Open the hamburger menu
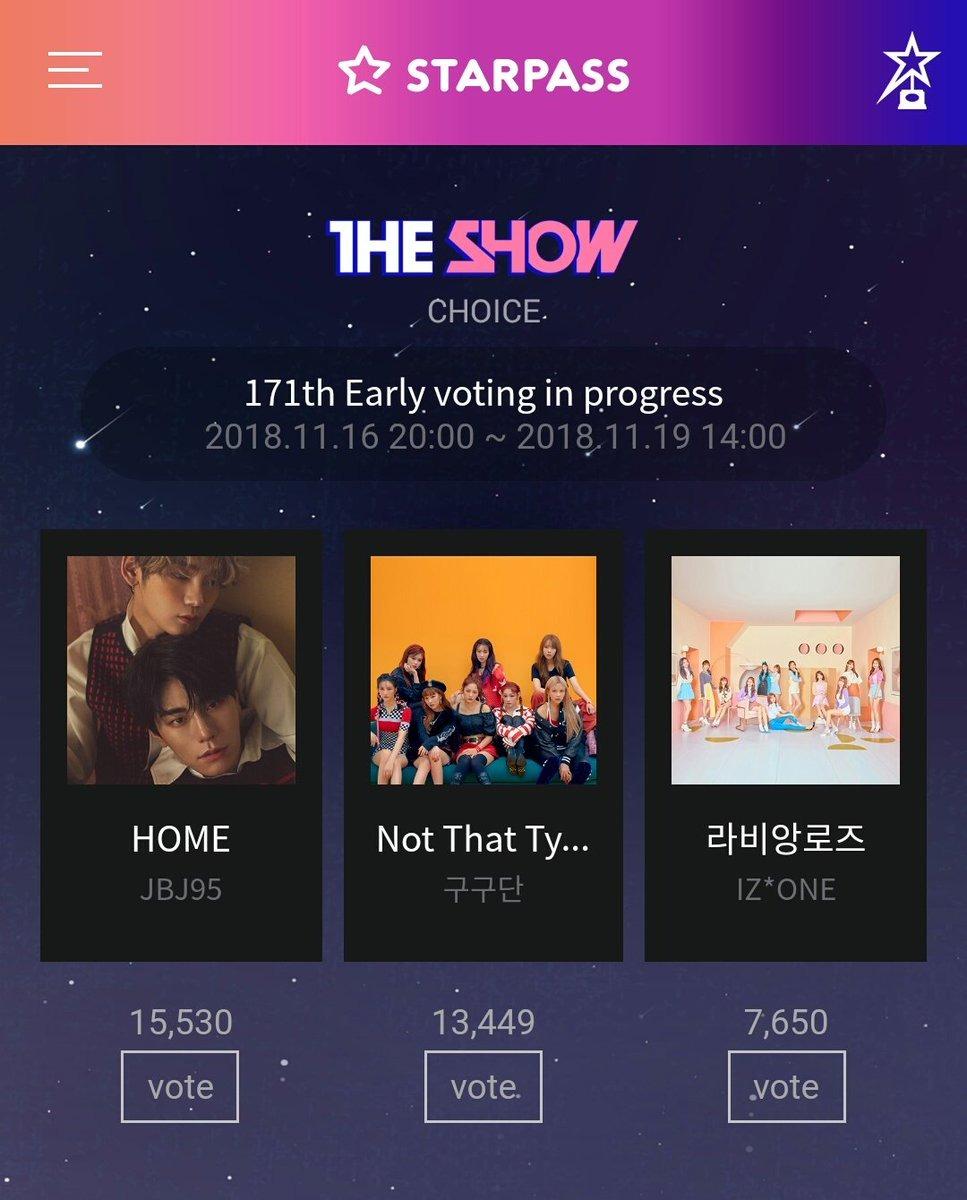 [x=75, y=69]
